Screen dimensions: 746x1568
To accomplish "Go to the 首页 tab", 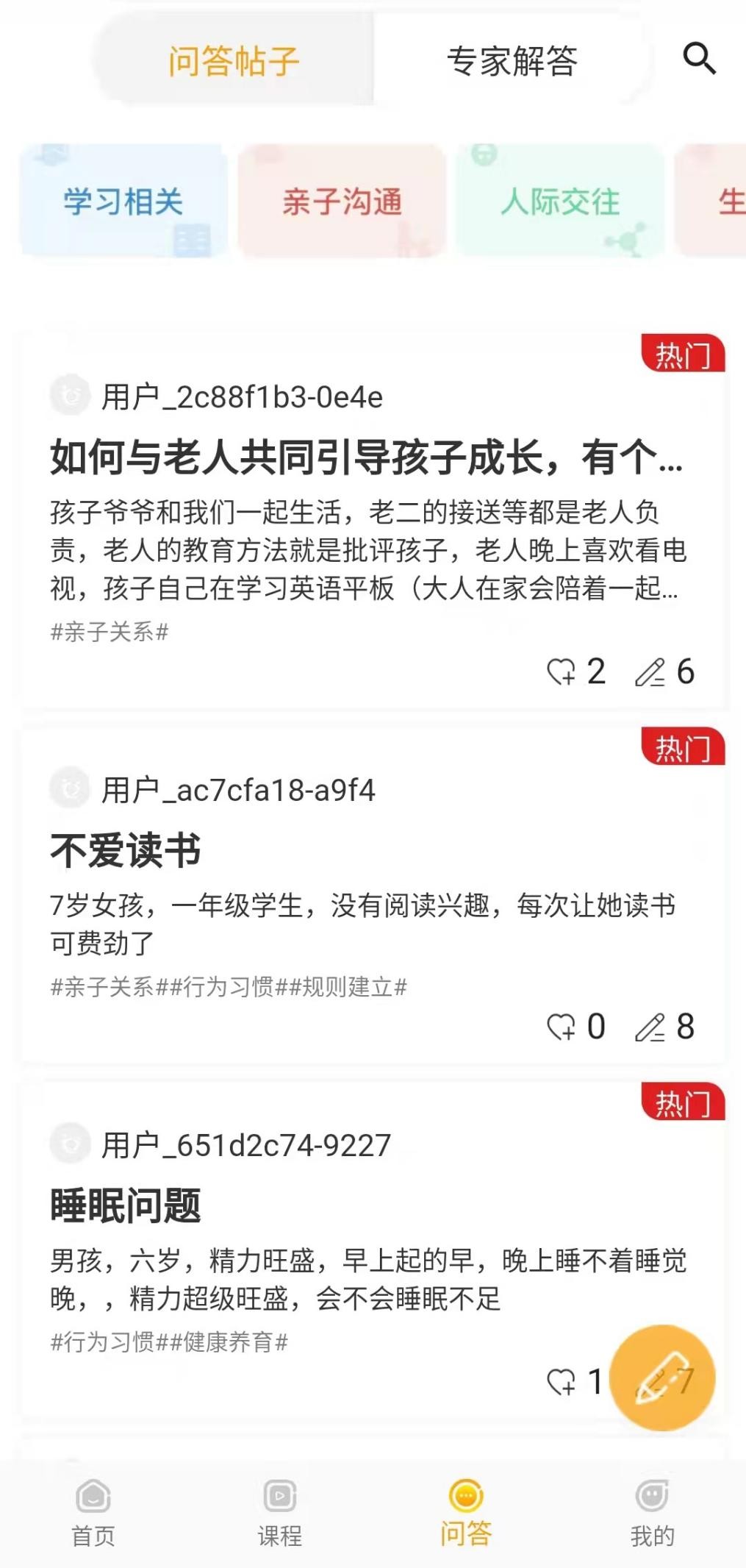I will [x=93, y=1511].
